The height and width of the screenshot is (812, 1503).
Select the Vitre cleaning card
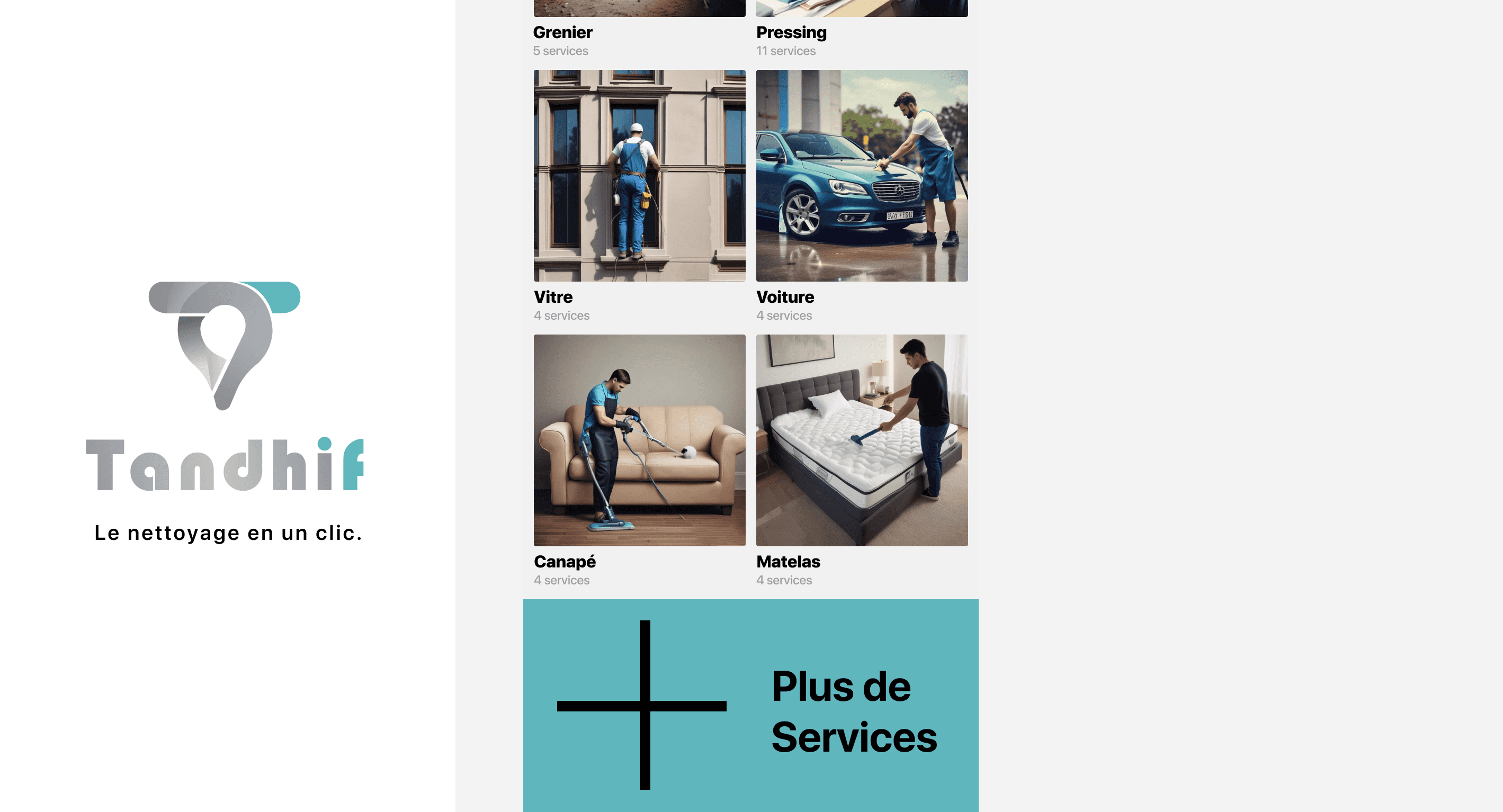[x=639, y=196]
